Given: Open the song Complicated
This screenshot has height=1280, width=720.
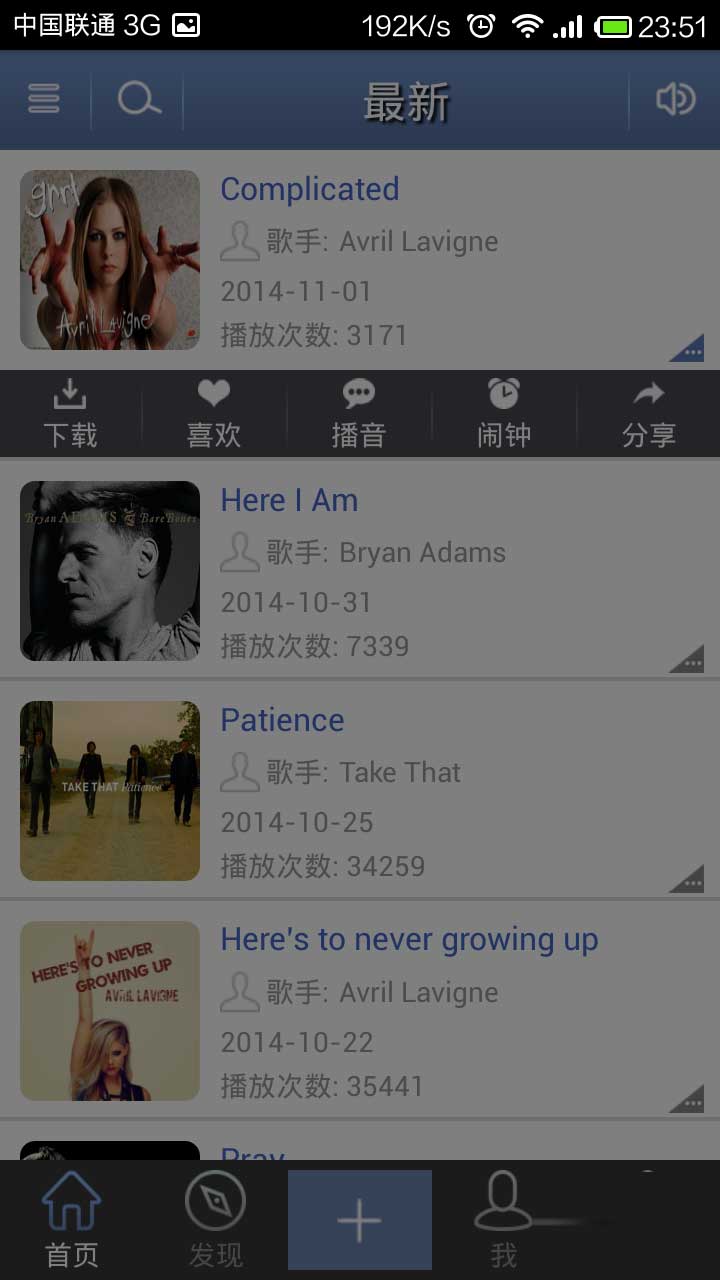Looking at the screenshot, I should 309,189.
